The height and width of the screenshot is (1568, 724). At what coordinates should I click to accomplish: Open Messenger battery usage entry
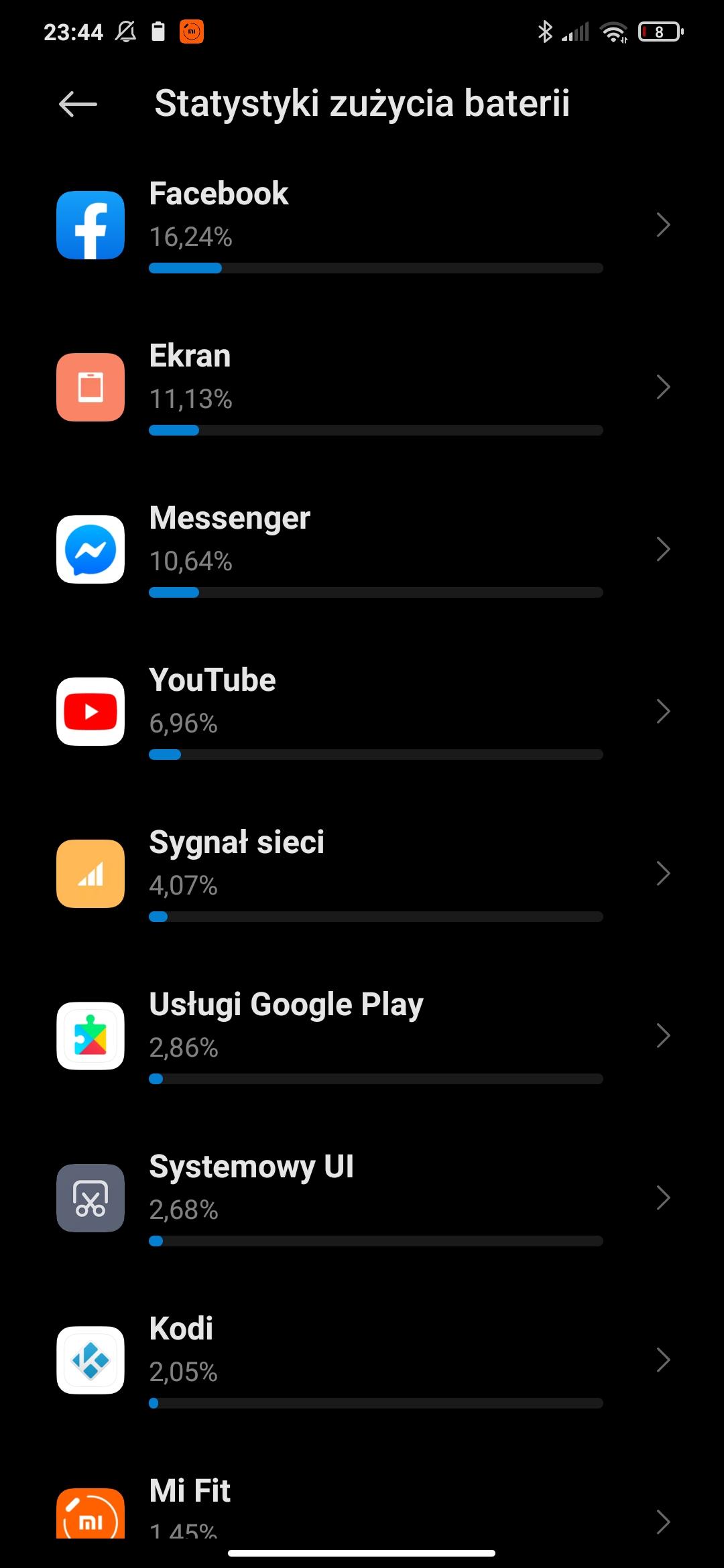click(362, 549)
